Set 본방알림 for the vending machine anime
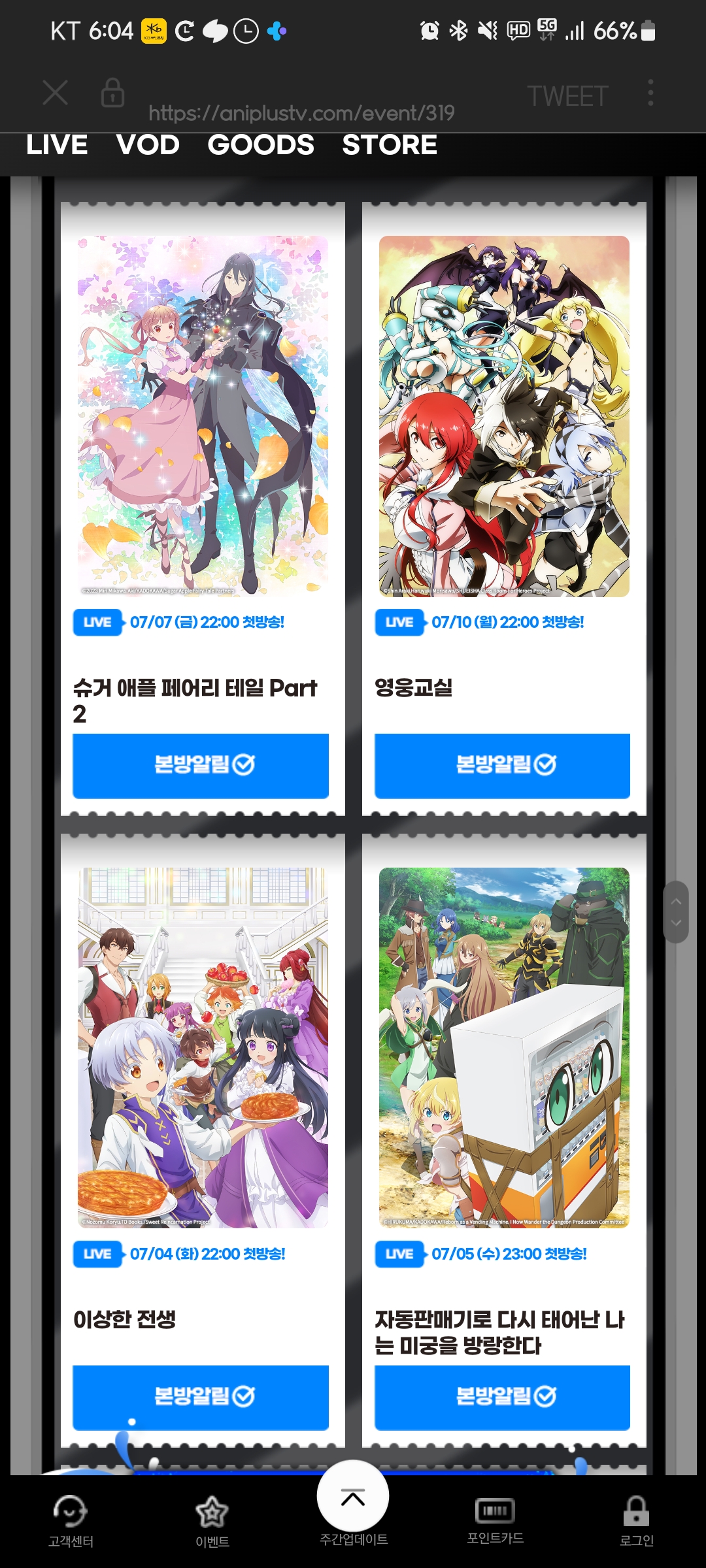Image resolution: width=706 pixels, height=1568 pixels. (502, 1397)
